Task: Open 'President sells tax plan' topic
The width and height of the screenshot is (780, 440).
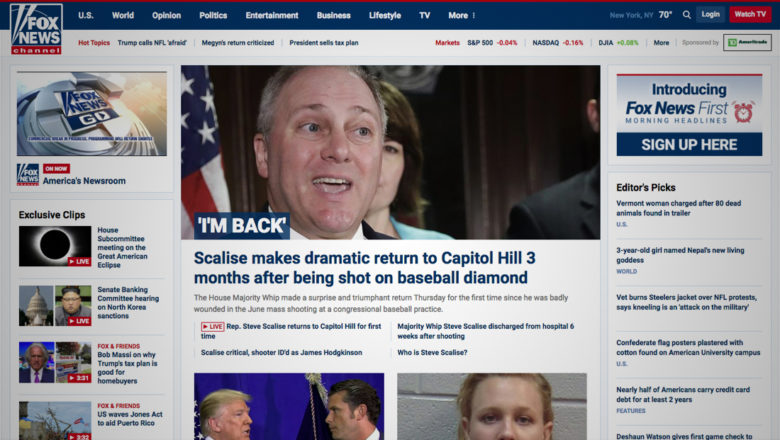Action: (324, 43)
